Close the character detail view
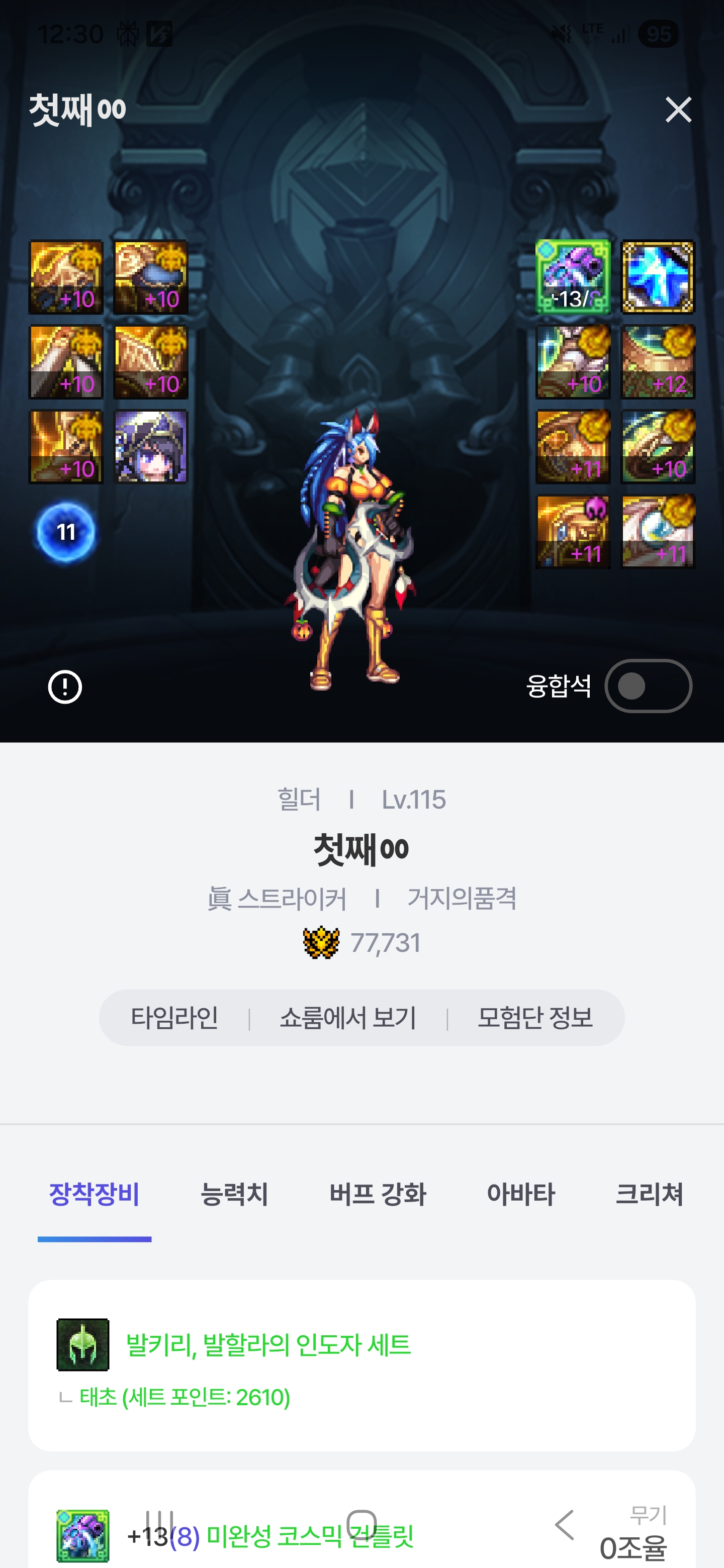 [678, 110]
